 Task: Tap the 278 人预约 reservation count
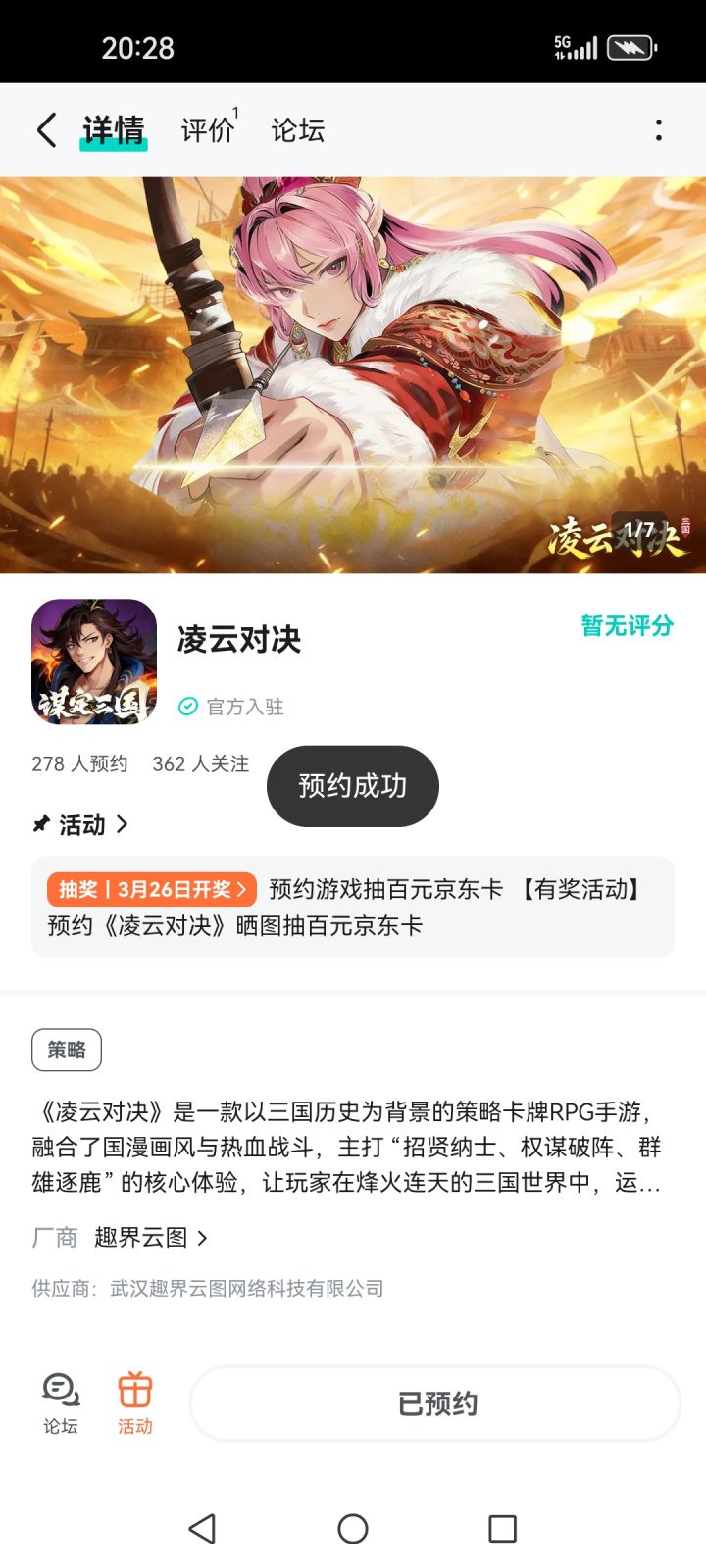tap(79, 764)
